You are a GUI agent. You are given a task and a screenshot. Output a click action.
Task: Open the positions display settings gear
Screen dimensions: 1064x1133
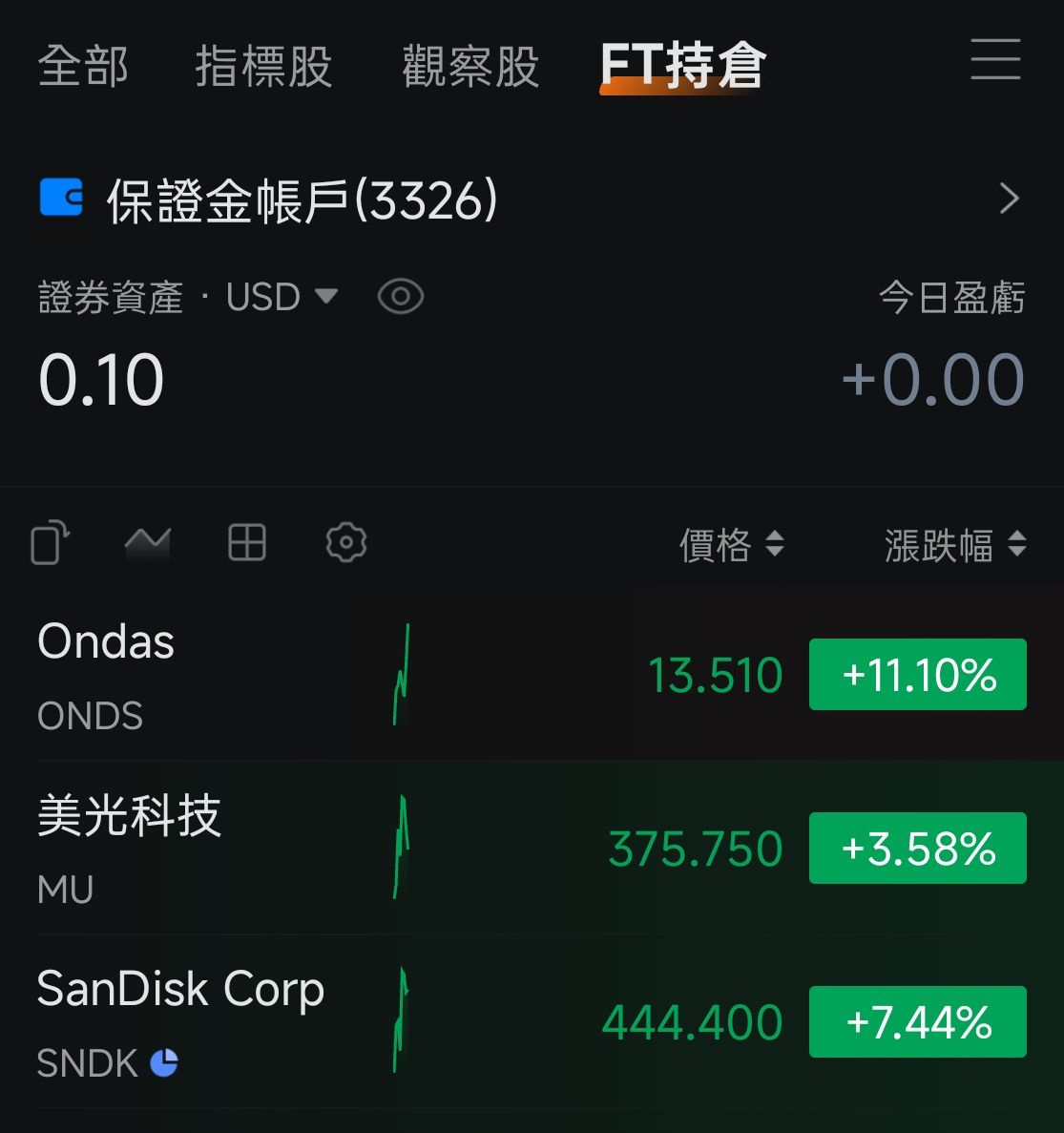click(x=344, y=542)
